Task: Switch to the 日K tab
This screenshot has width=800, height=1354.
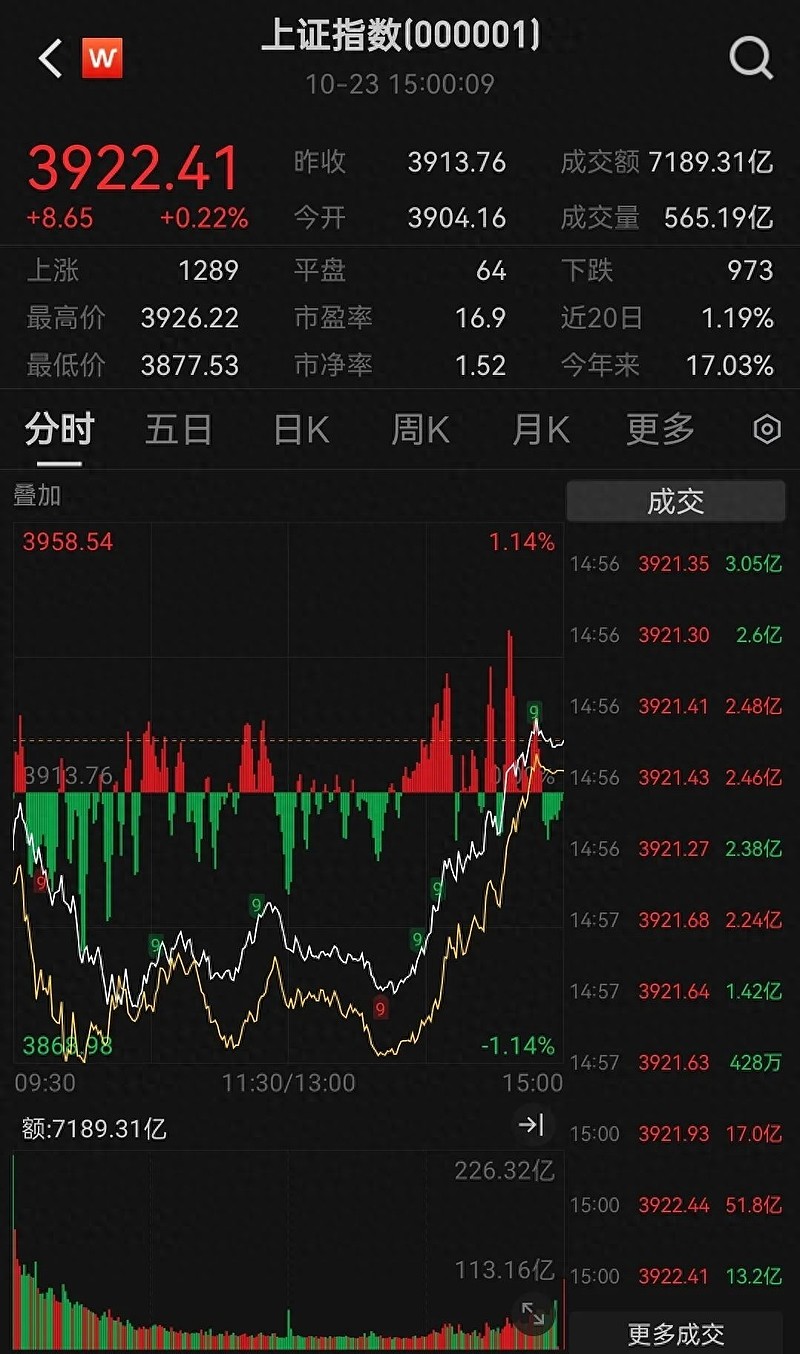Action: pyautogui.click(x=298, y=429)
